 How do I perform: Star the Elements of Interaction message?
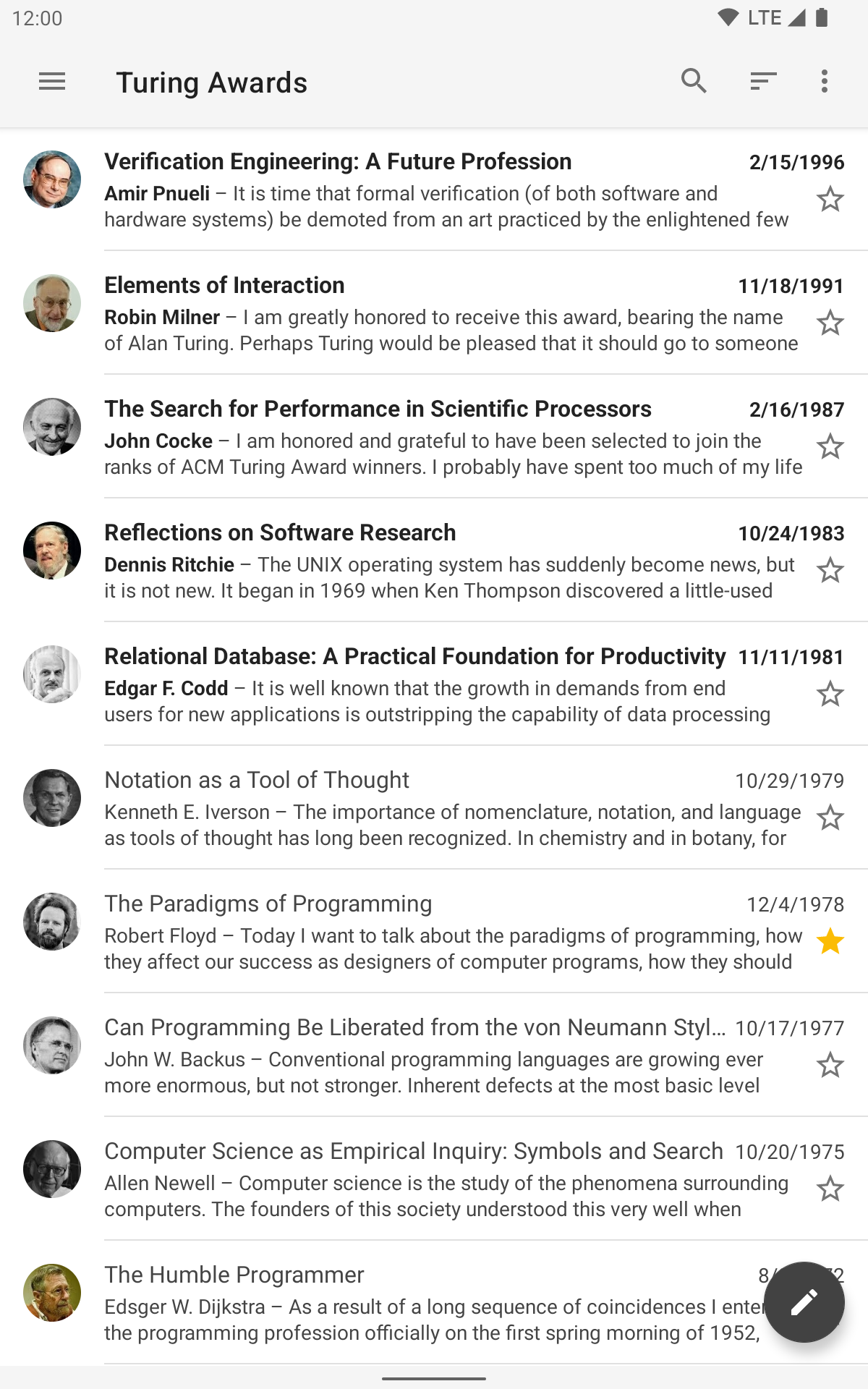point(830,323)
